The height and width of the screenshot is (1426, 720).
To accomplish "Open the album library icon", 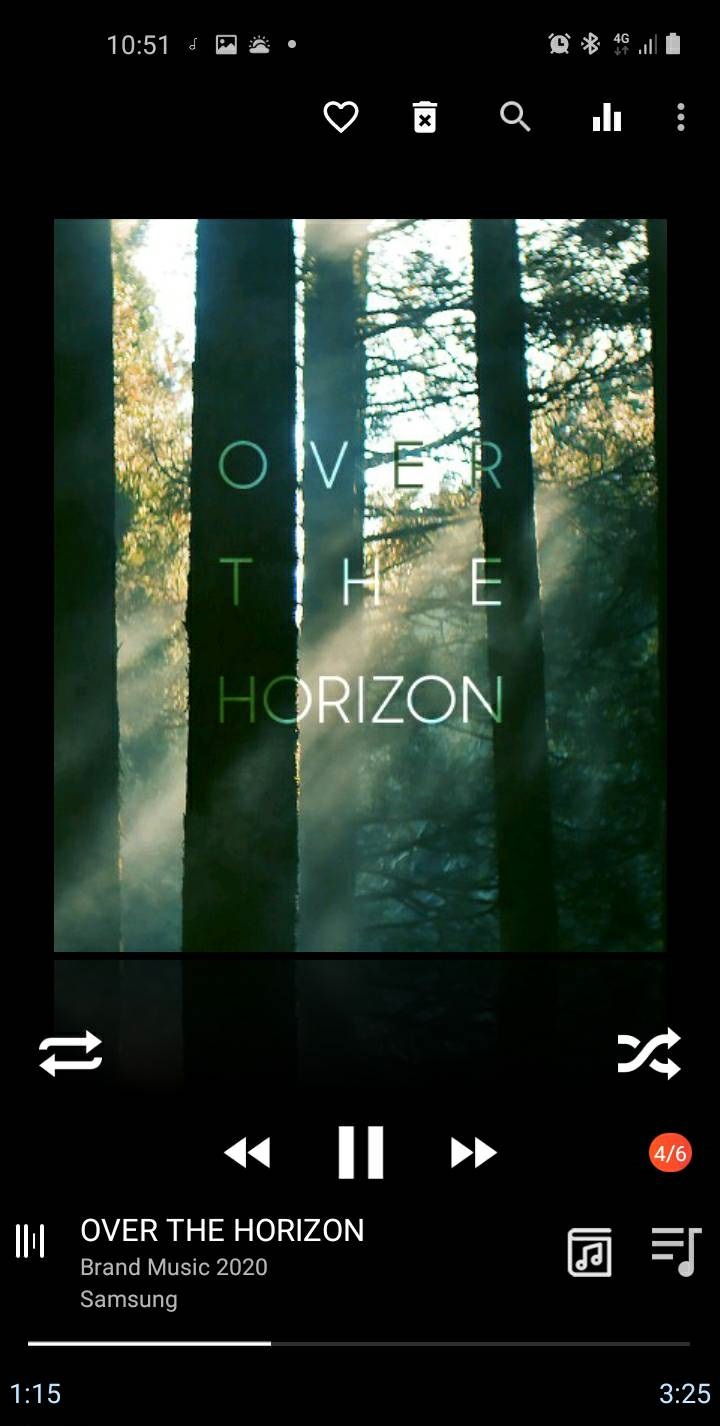I will point(590,1252).
